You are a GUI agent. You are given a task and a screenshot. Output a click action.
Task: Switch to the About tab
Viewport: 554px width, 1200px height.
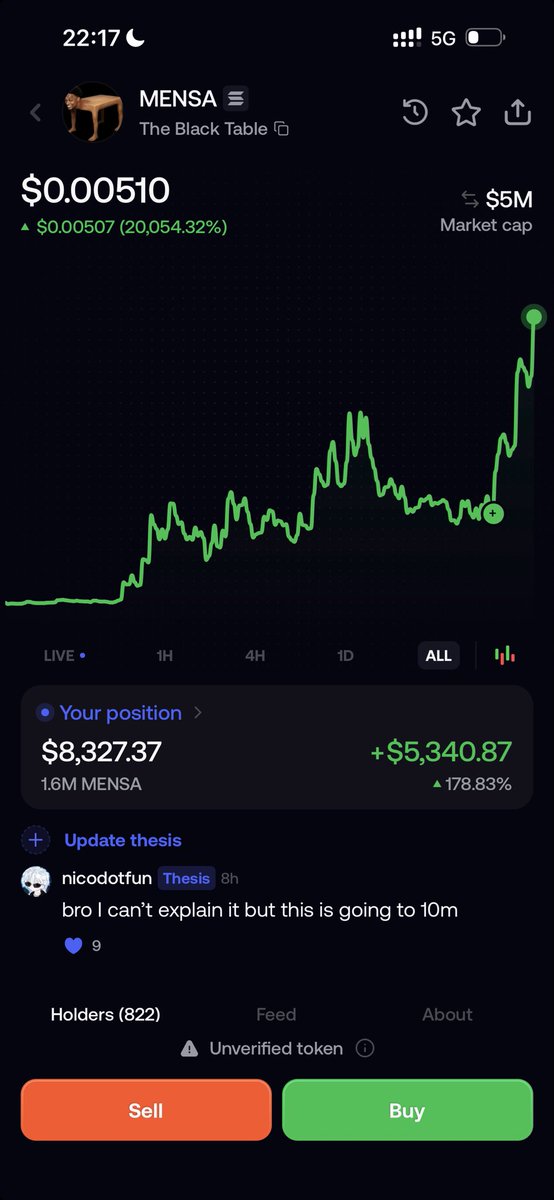click(x=447, y=1014)
